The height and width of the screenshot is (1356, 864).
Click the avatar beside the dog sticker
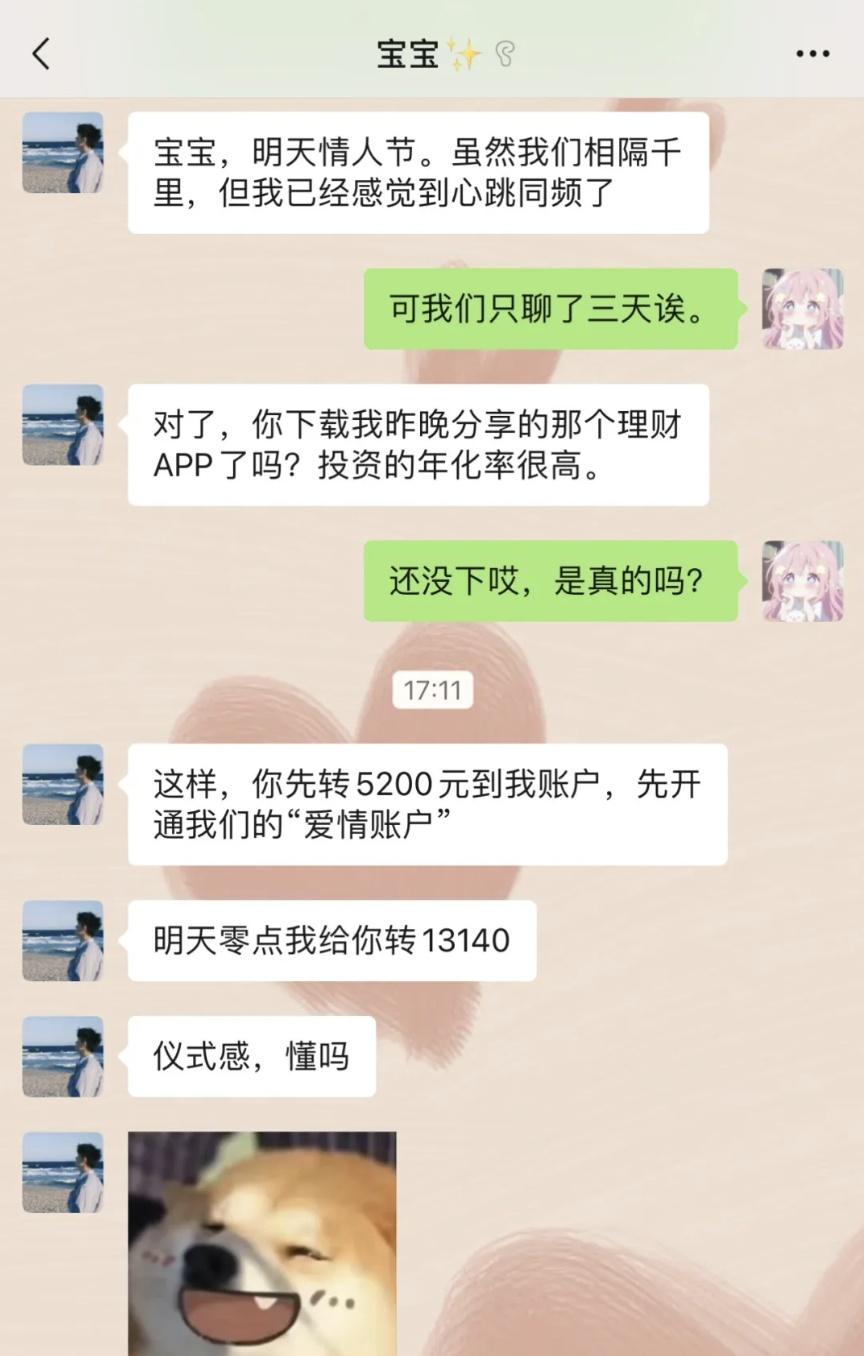[62, 1174]
